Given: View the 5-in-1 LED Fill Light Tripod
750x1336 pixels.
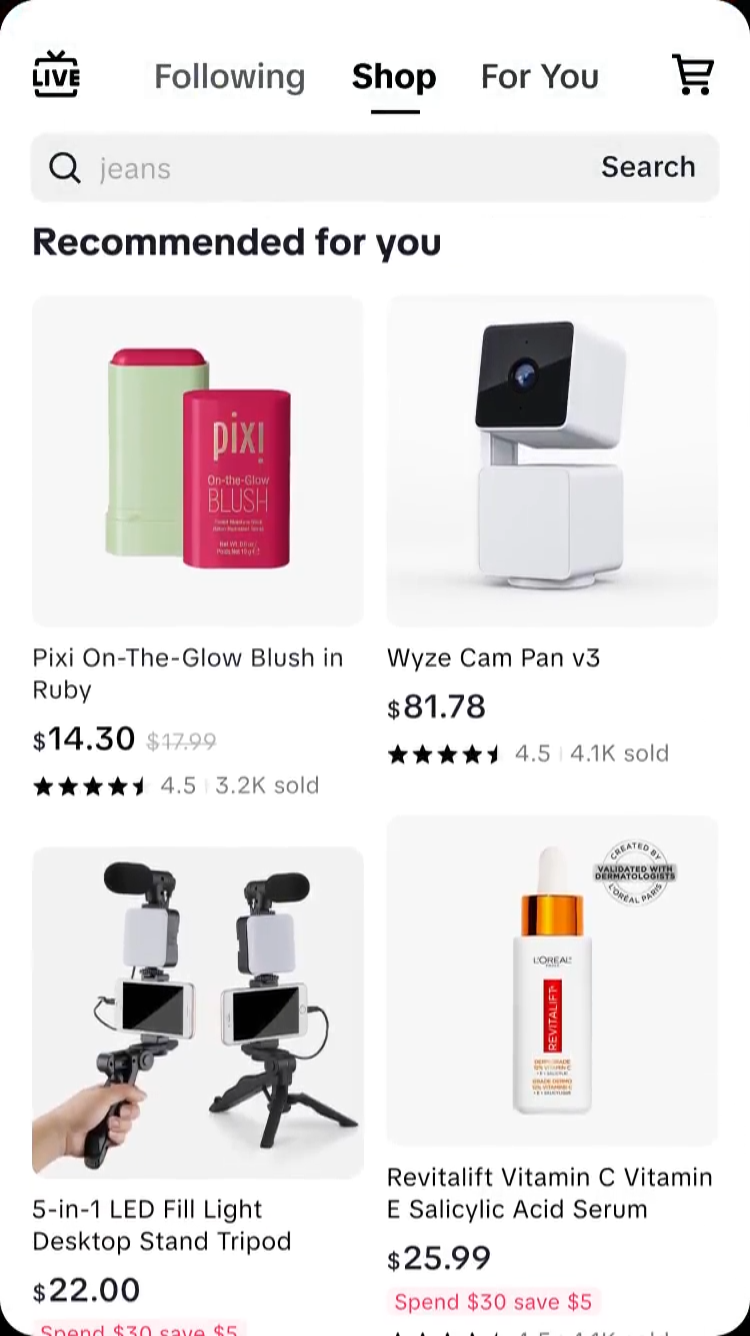Looking at the screenshot, I should 198,1012.
